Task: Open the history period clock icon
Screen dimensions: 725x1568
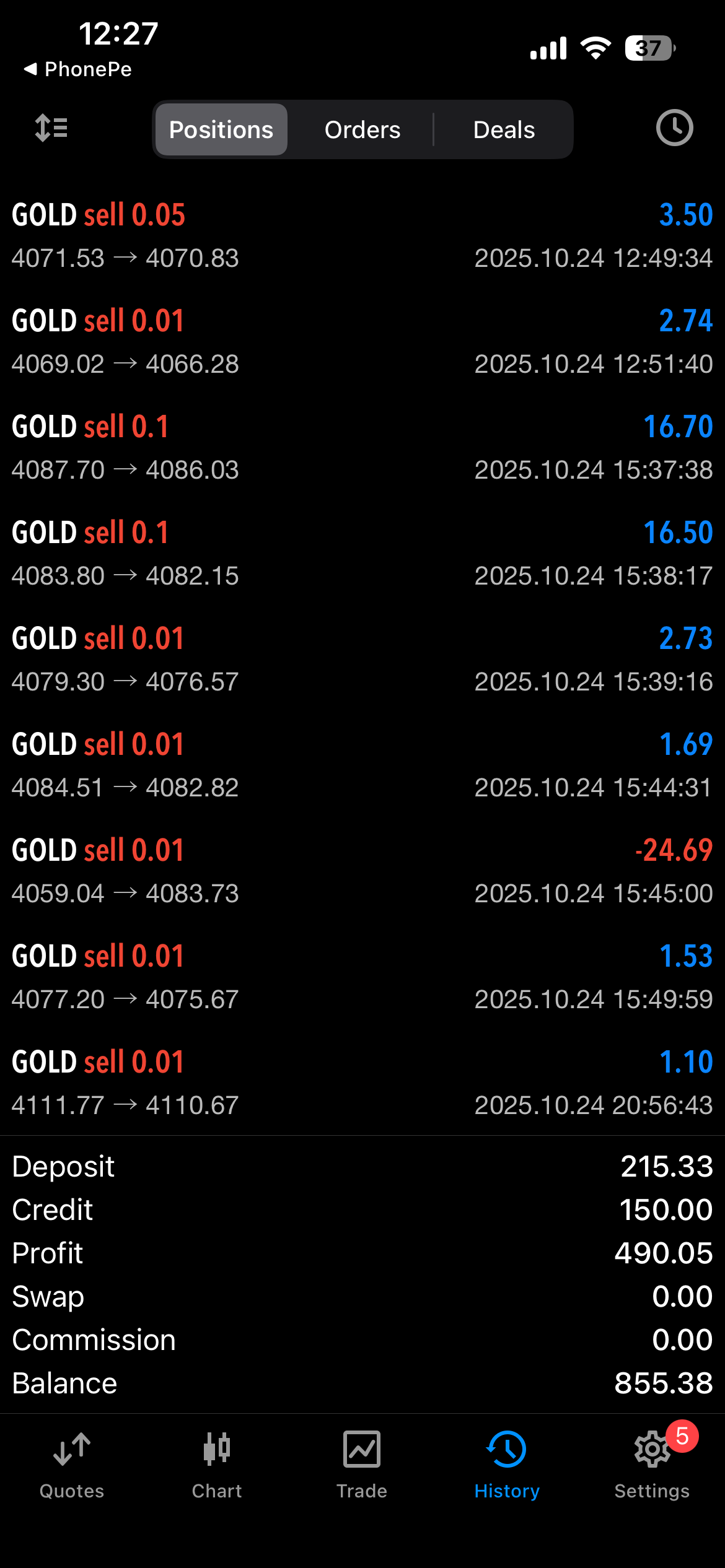Action: (x=674, y=128)
